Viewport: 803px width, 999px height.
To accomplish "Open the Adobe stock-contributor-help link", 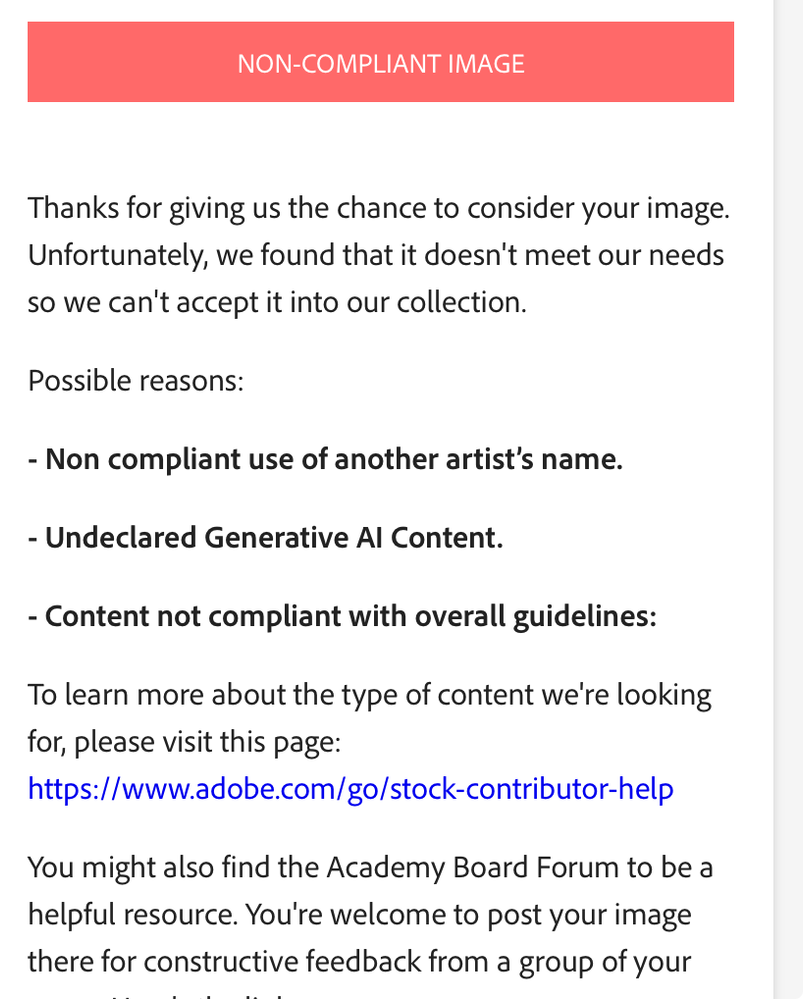I will pos(350,789).
